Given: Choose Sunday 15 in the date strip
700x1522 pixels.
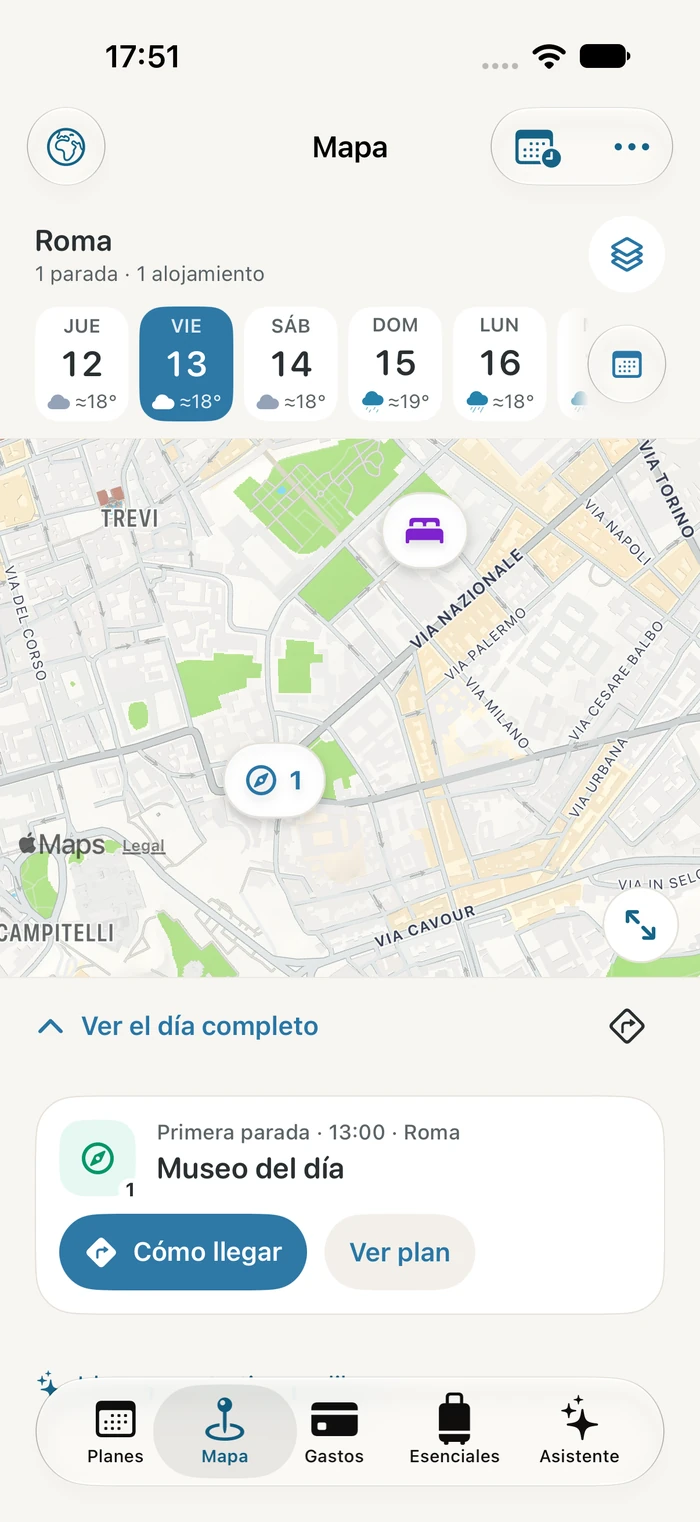Looking at the screenshot, I should click(395, 364).
